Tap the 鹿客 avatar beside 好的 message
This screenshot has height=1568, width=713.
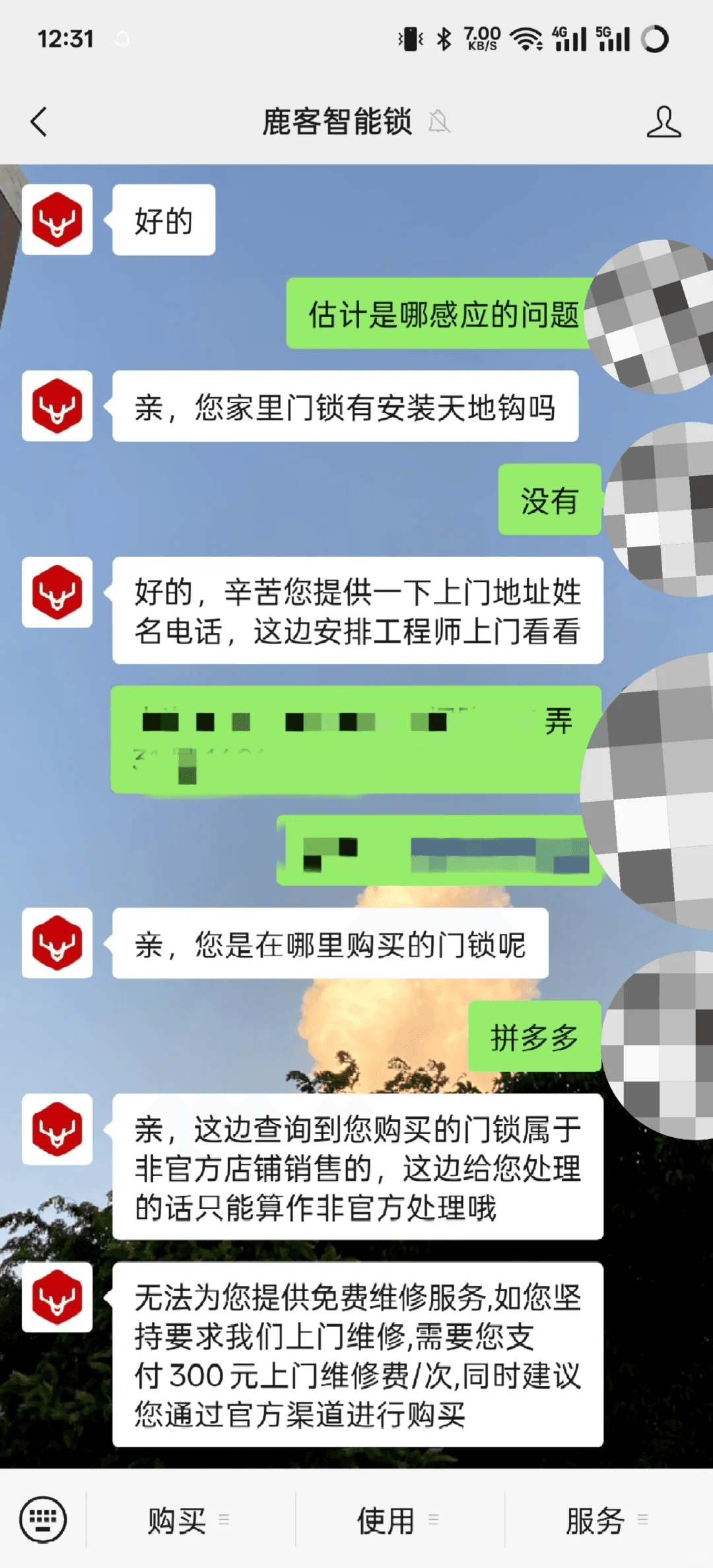pos(57,220)
